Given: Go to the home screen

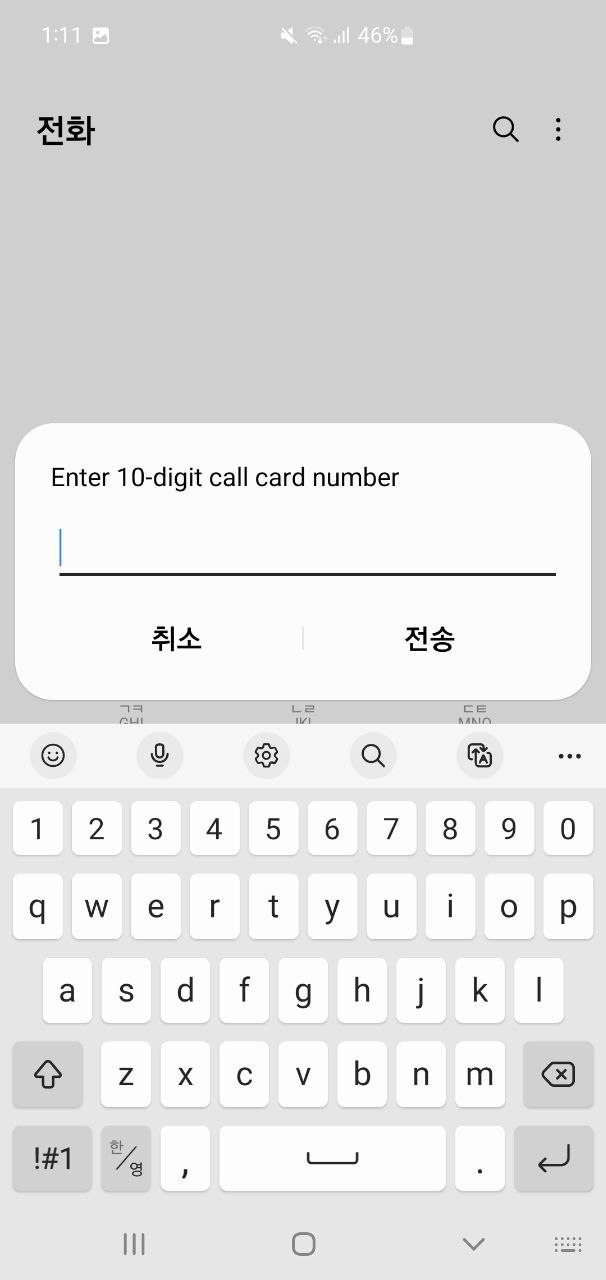Looking at the screenshot, I should coord(303,1243).
